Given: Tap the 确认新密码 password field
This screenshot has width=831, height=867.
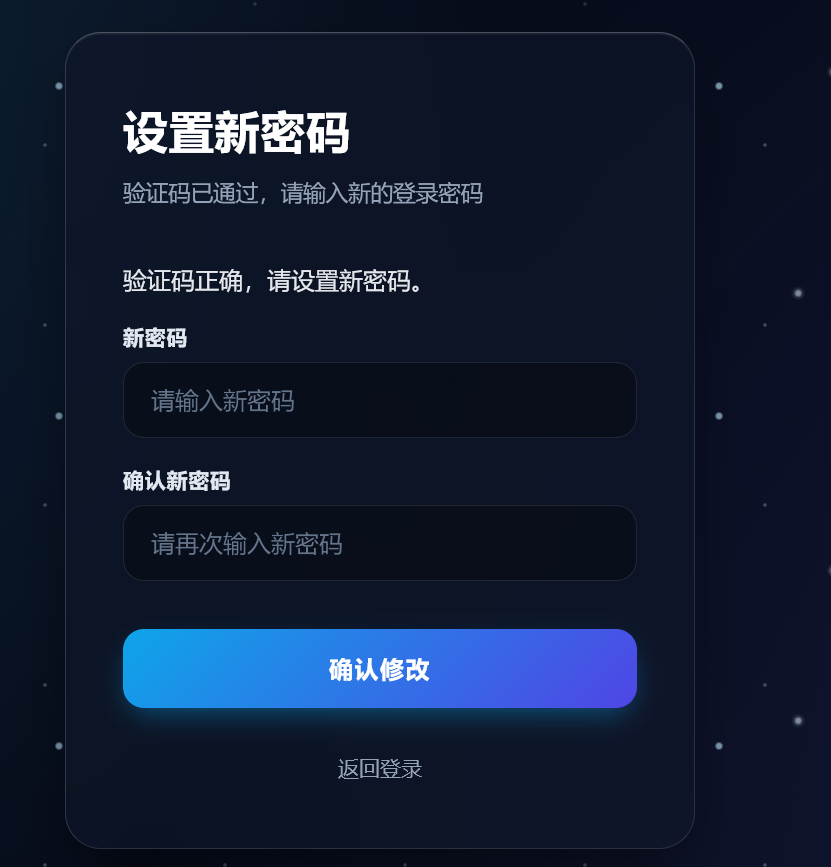Looking at the screenshot, I should pos(379,543).
